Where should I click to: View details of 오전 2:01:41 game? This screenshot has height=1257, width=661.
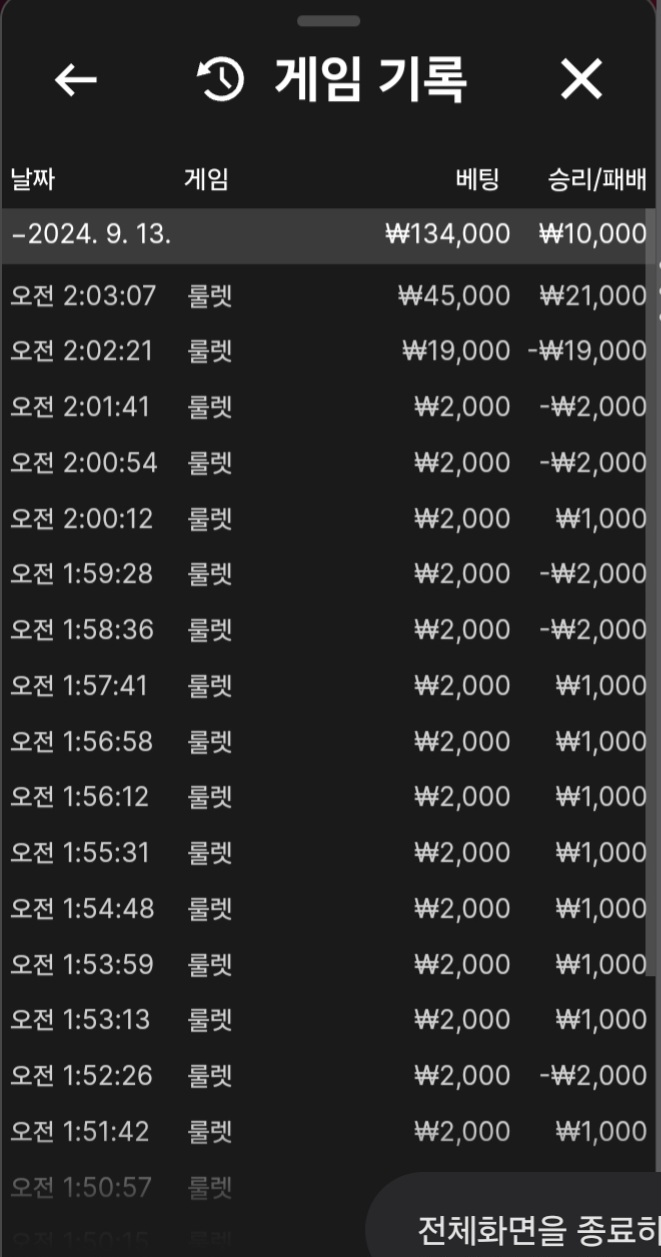tap(328, 407)
